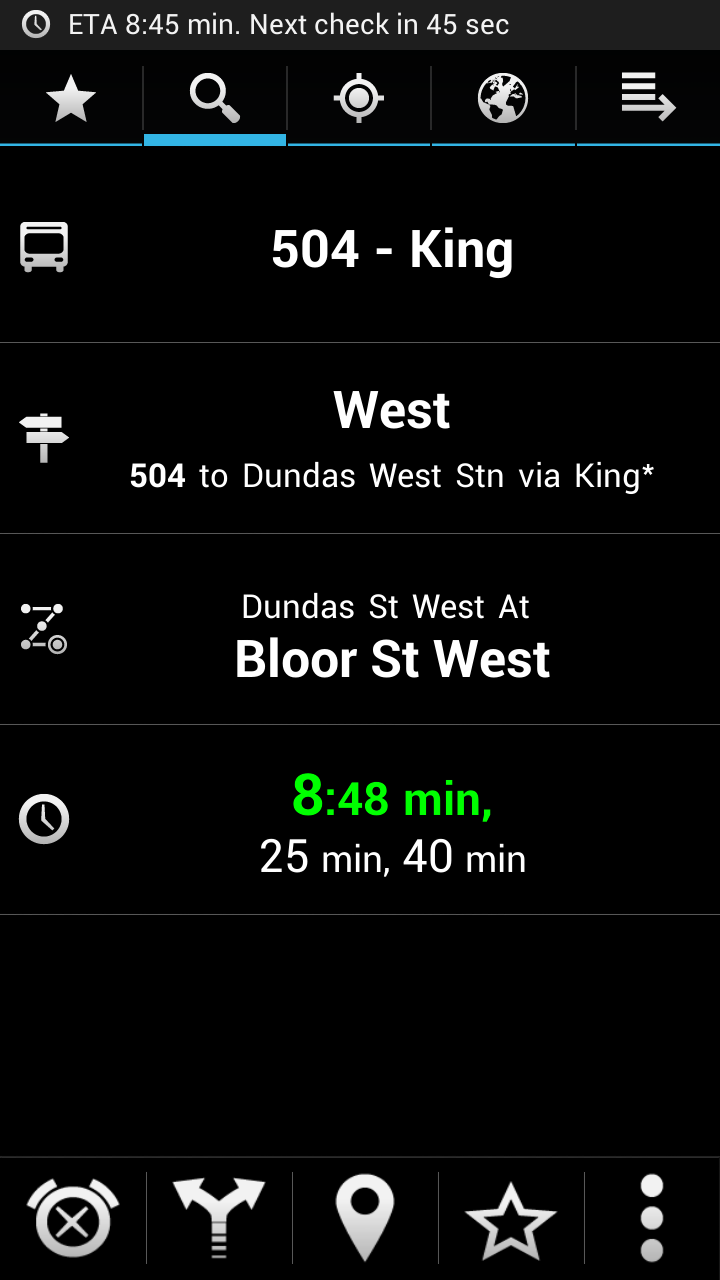Open the list arrow tab

[648, 98]
